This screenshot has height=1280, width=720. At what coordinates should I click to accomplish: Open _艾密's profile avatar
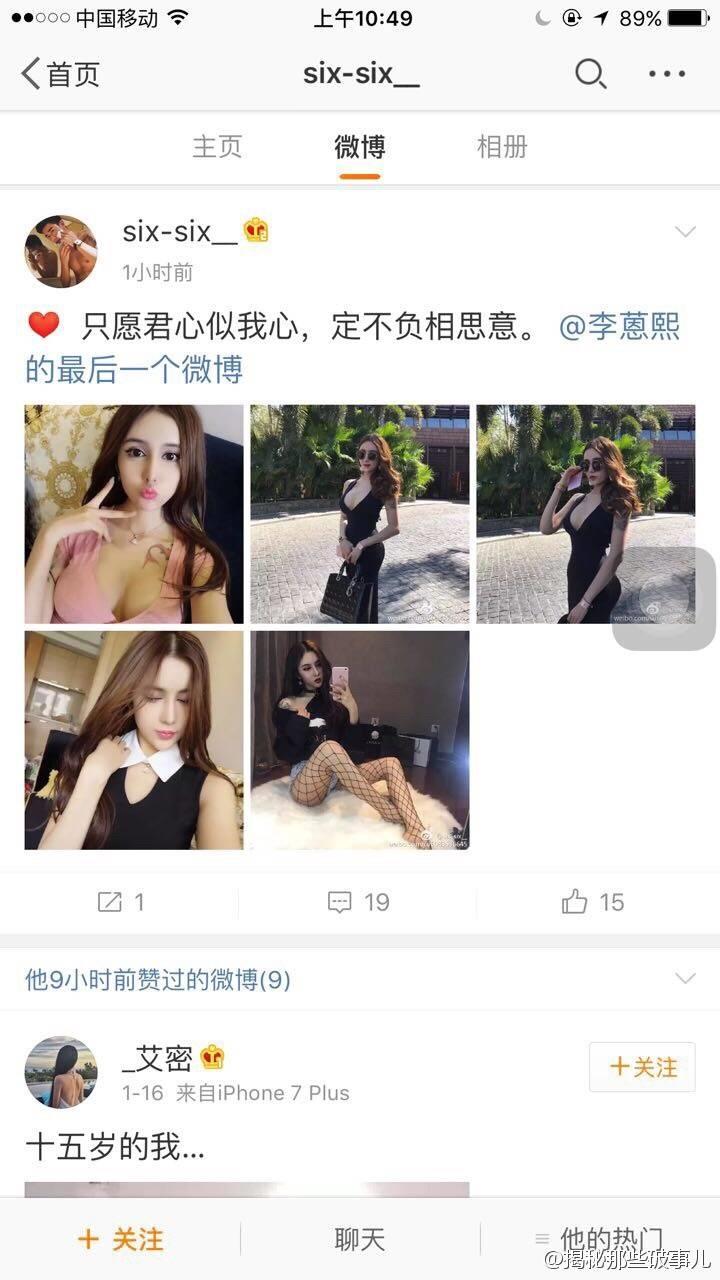61,1072
